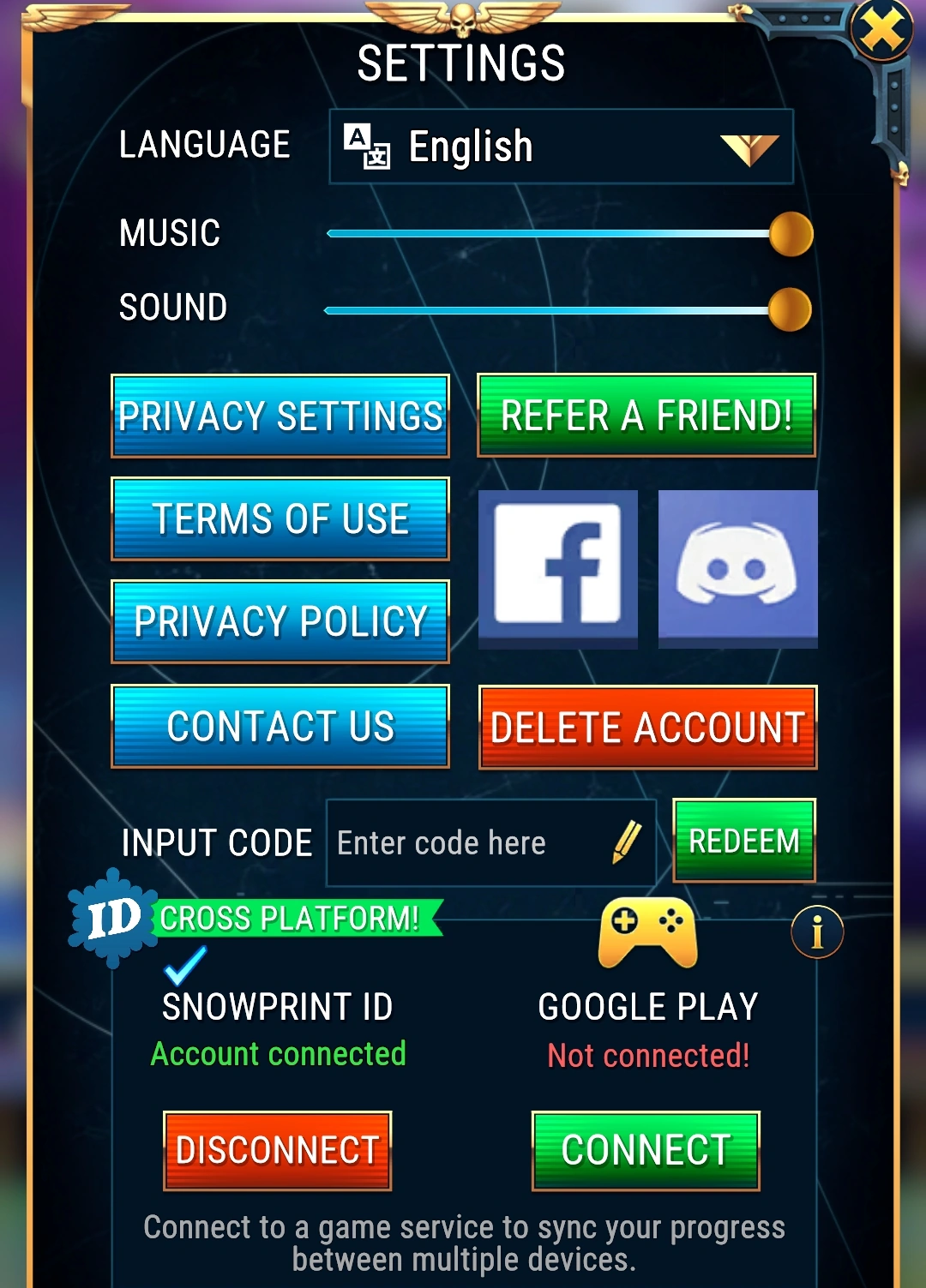This screenshot has width=926, height=1288.
Task: Open the Privacy Policy
Action: tap(280, 622)
